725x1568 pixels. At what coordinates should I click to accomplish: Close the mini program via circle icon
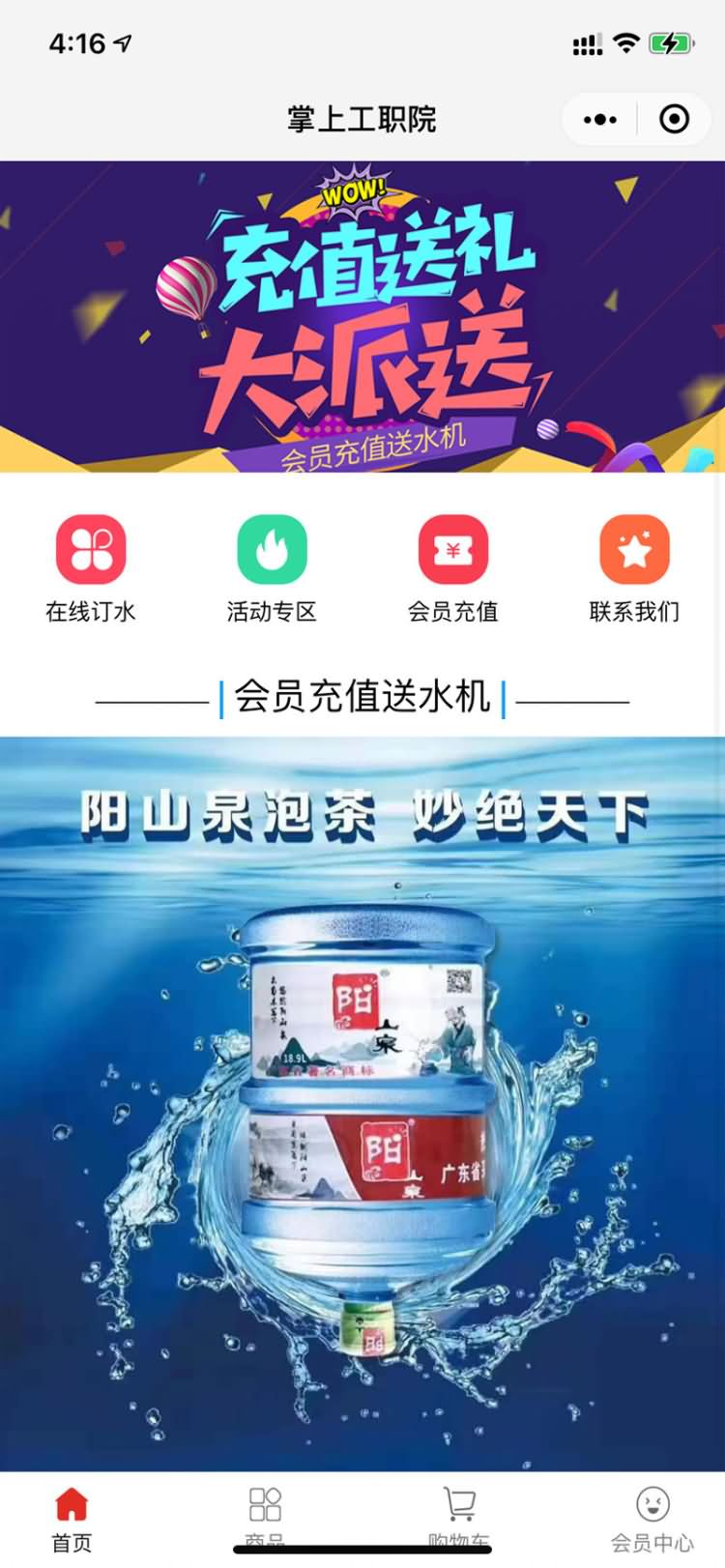click(674, 119)
